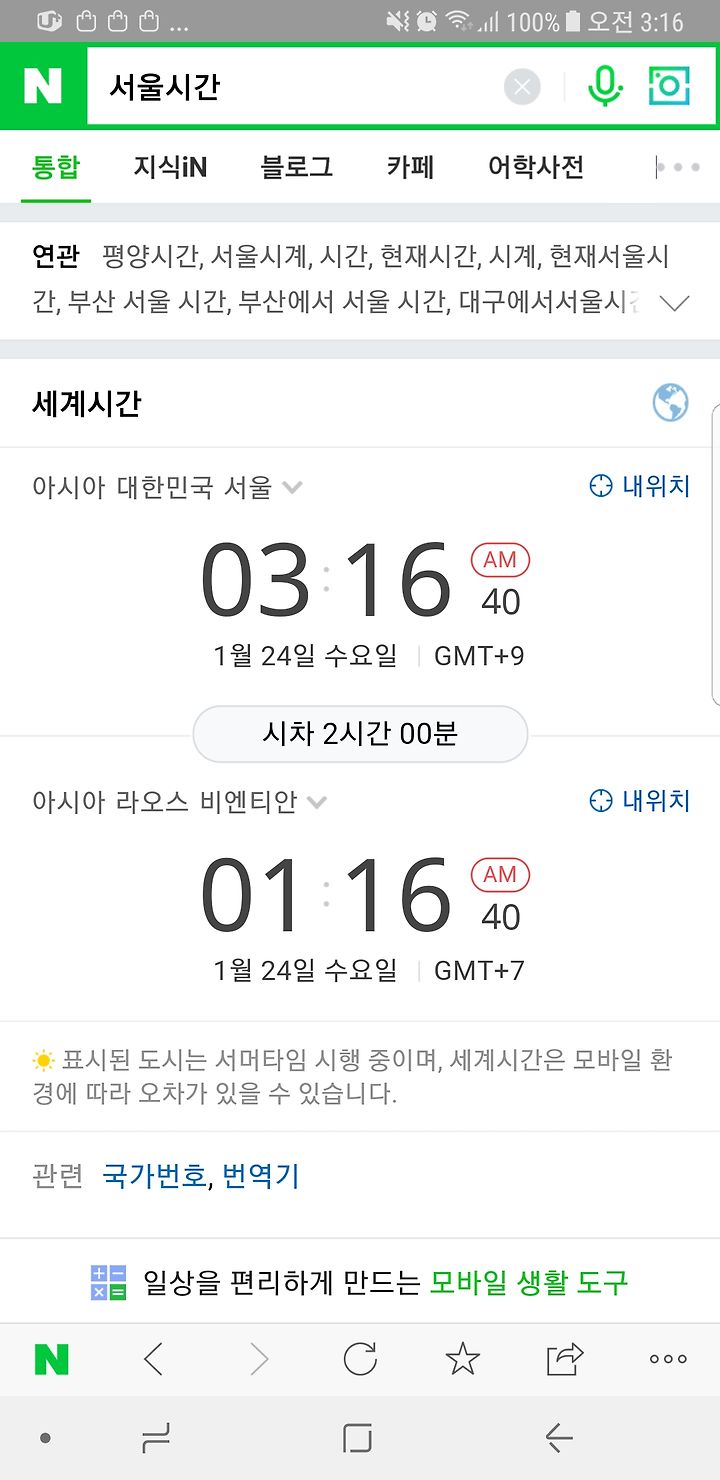Clear the search text with X button
720x1480 pixels.
click(522, 87)
